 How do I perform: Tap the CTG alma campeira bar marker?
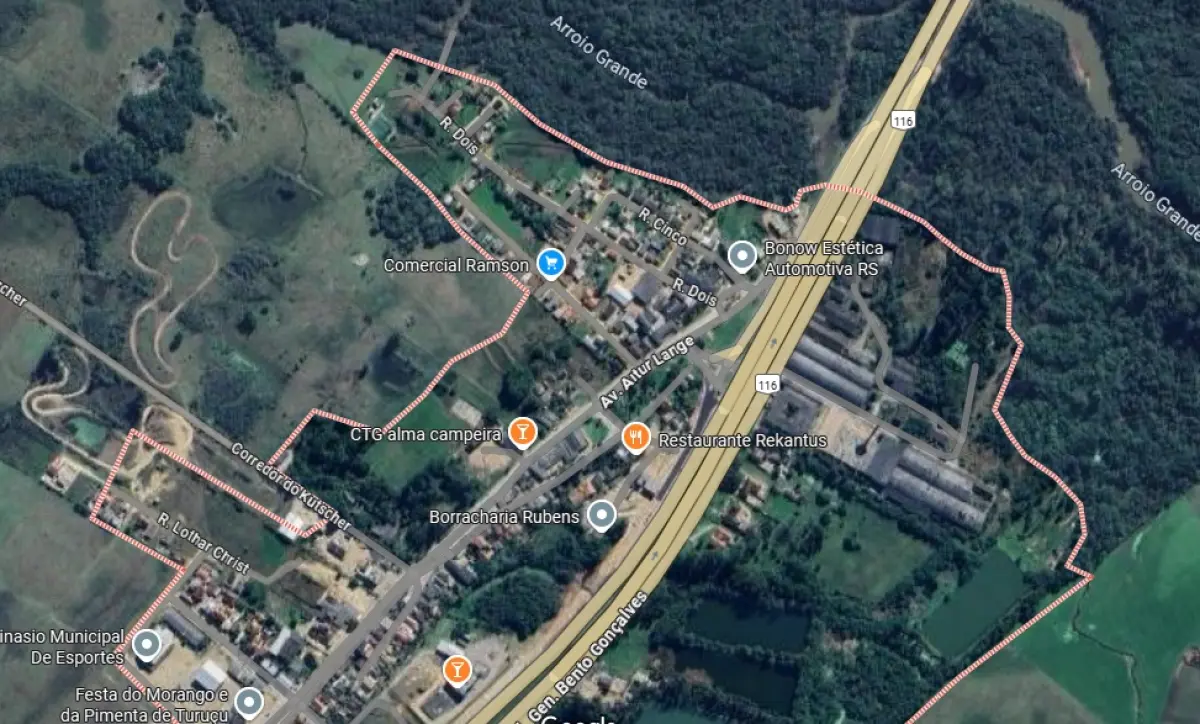(x=521, y=433)
